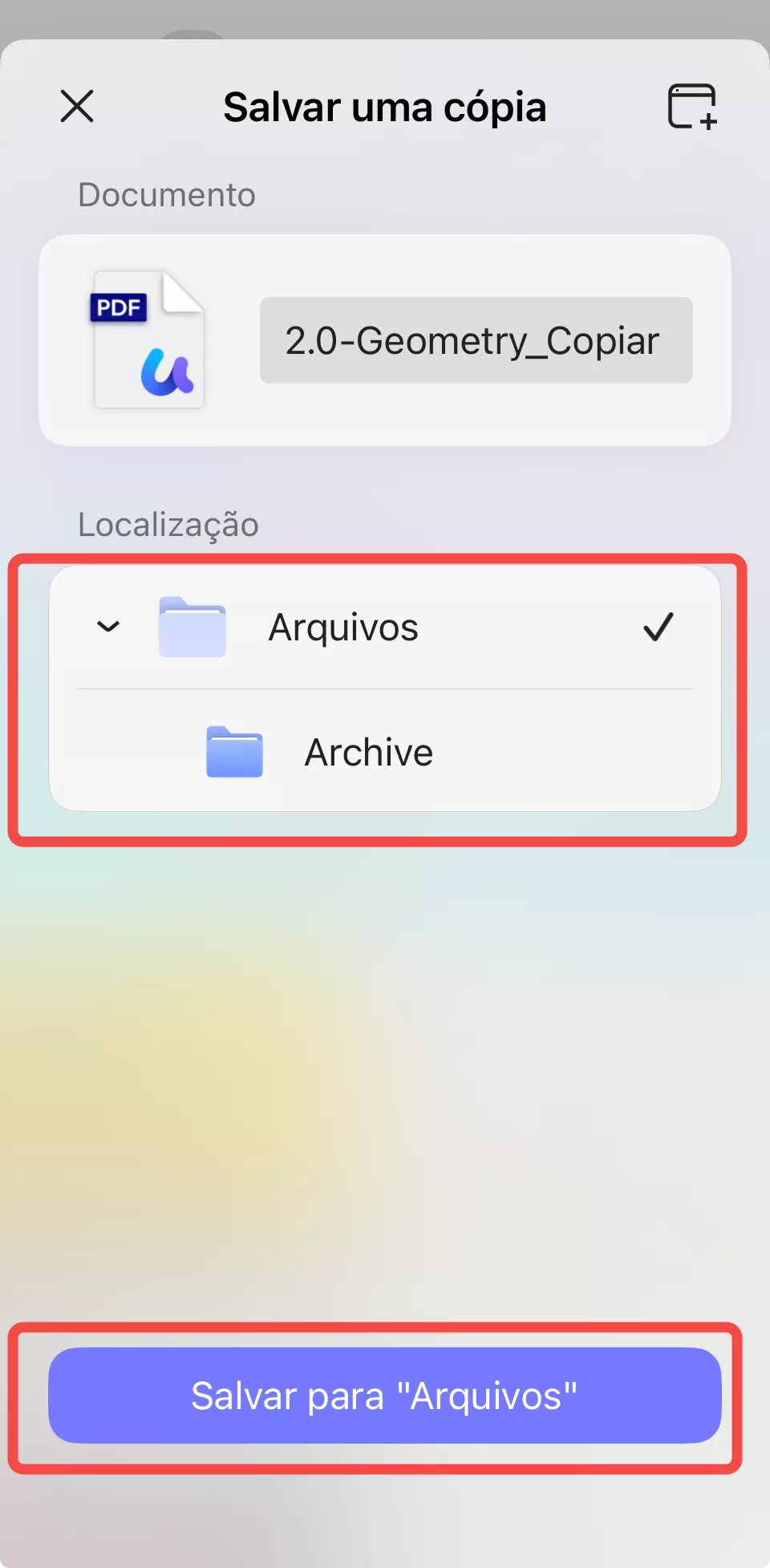Viewport: 770px width, 1568px height.
Task: Close the Salvar uma cópia dialog
Action: [x=77, y=106]
